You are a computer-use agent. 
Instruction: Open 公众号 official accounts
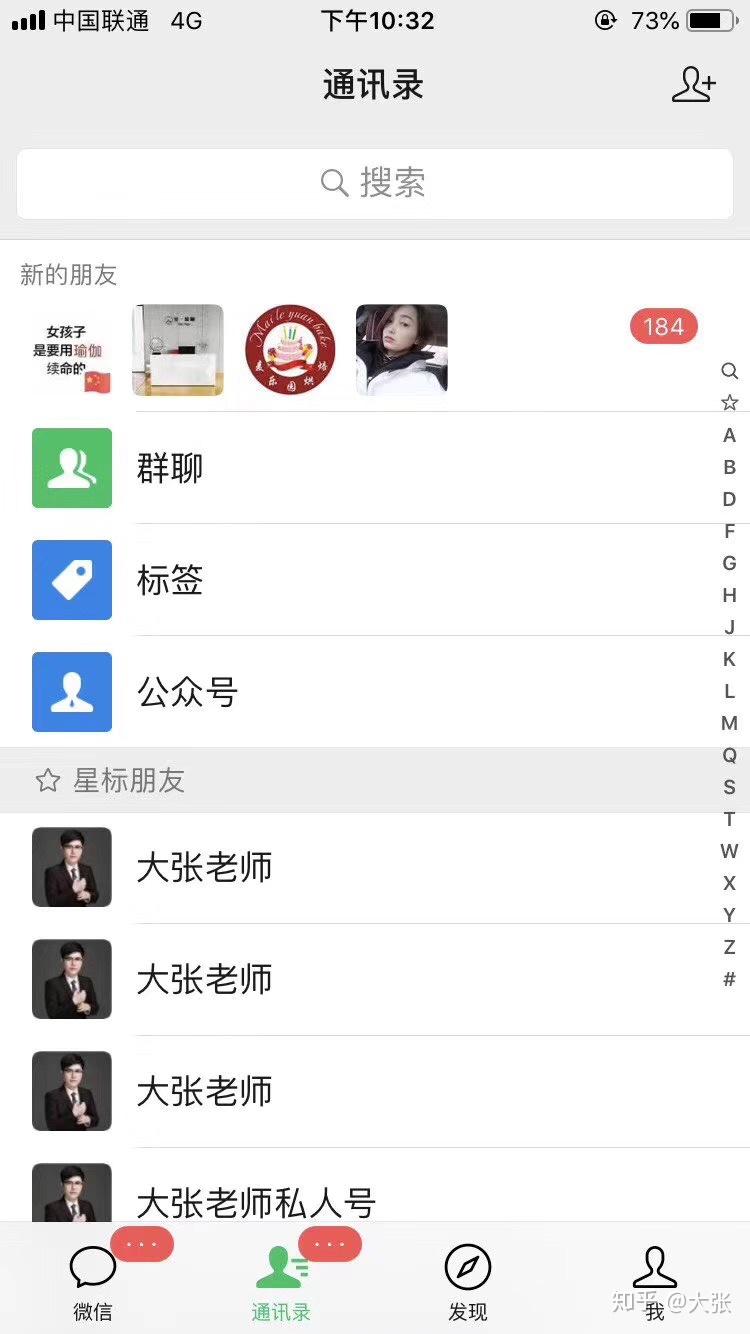tap(375, 692)
